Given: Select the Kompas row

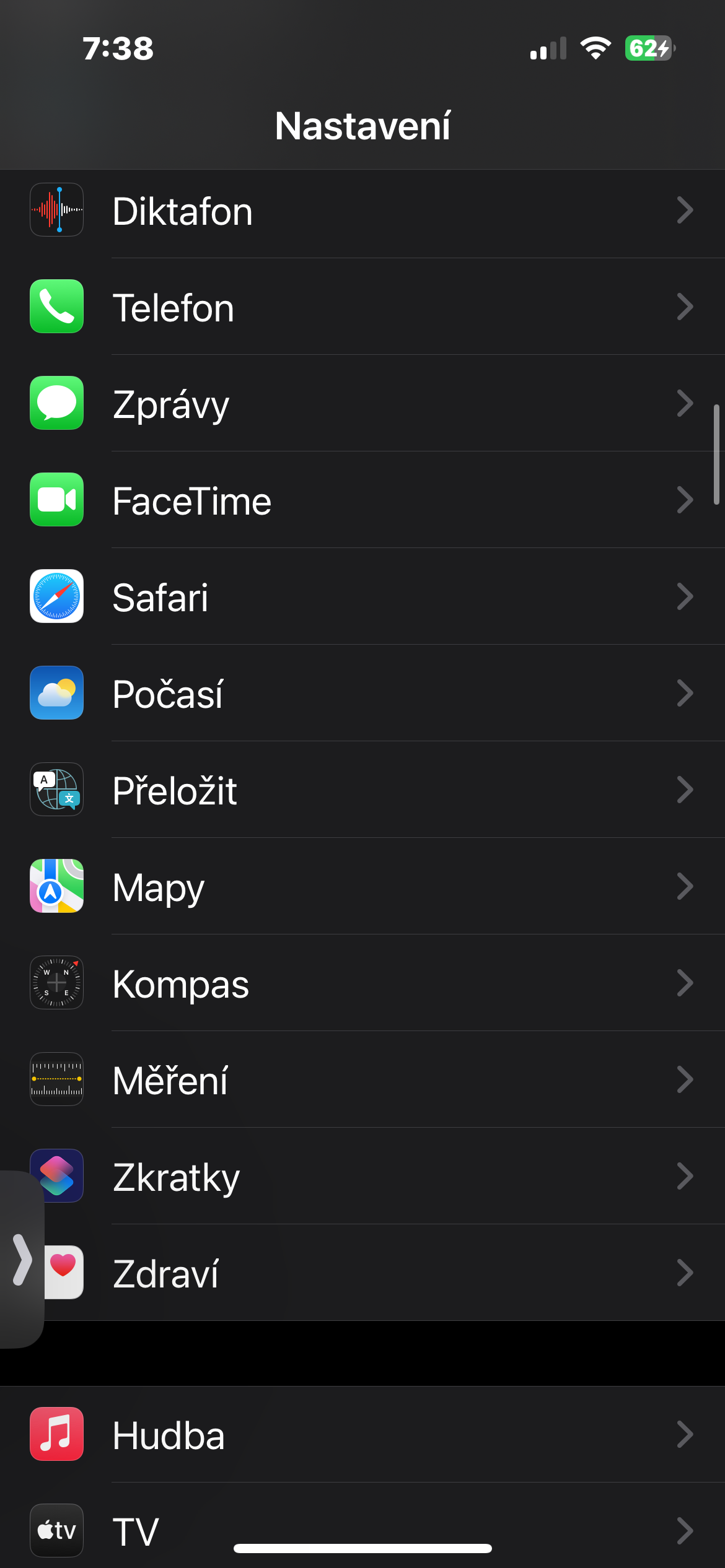Looking at the screenshot, I should 362,983.
